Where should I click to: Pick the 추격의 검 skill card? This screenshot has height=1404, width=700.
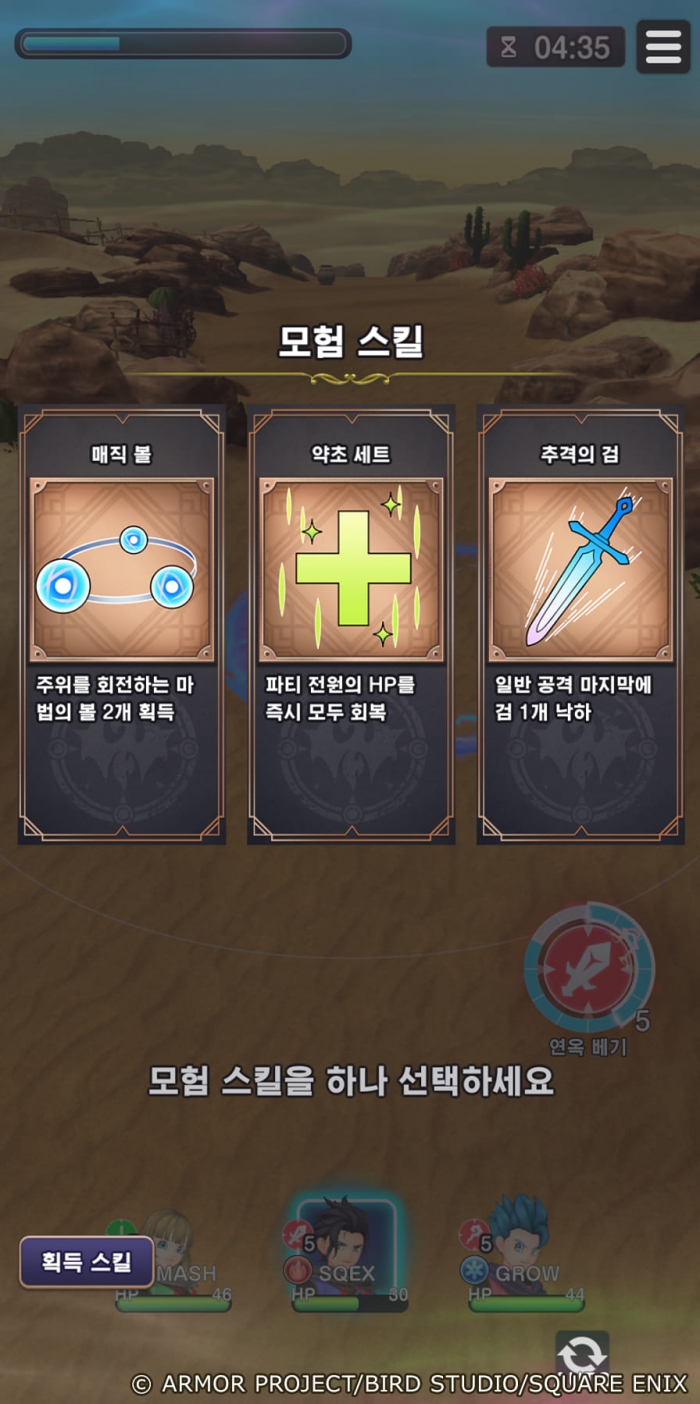[x=581, y=624]
